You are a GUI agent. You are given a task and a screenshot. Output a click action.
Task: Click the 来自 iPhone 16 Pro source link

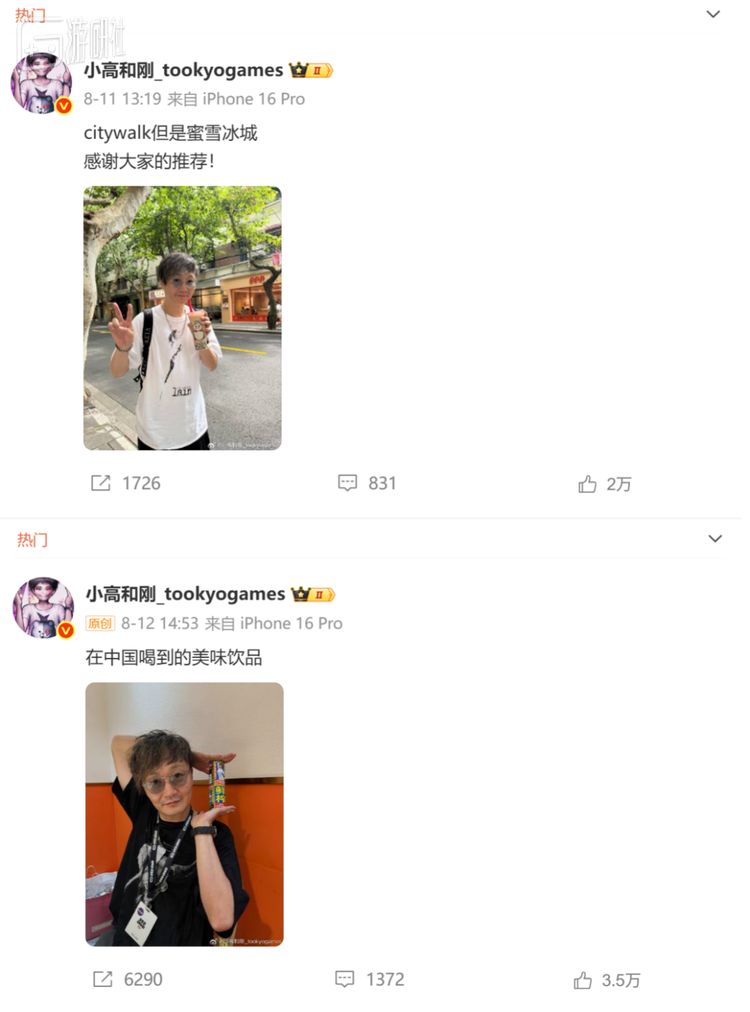click(x=242, y=99)
